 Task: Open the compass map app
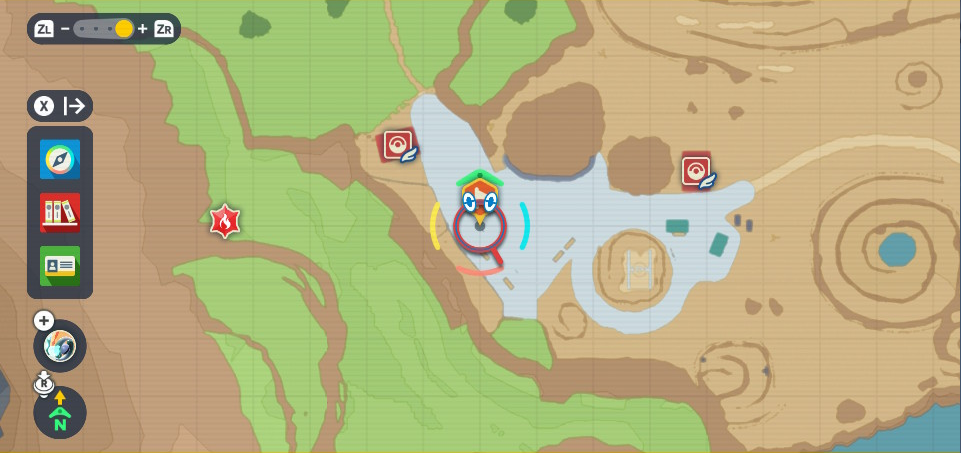(60, 160)
